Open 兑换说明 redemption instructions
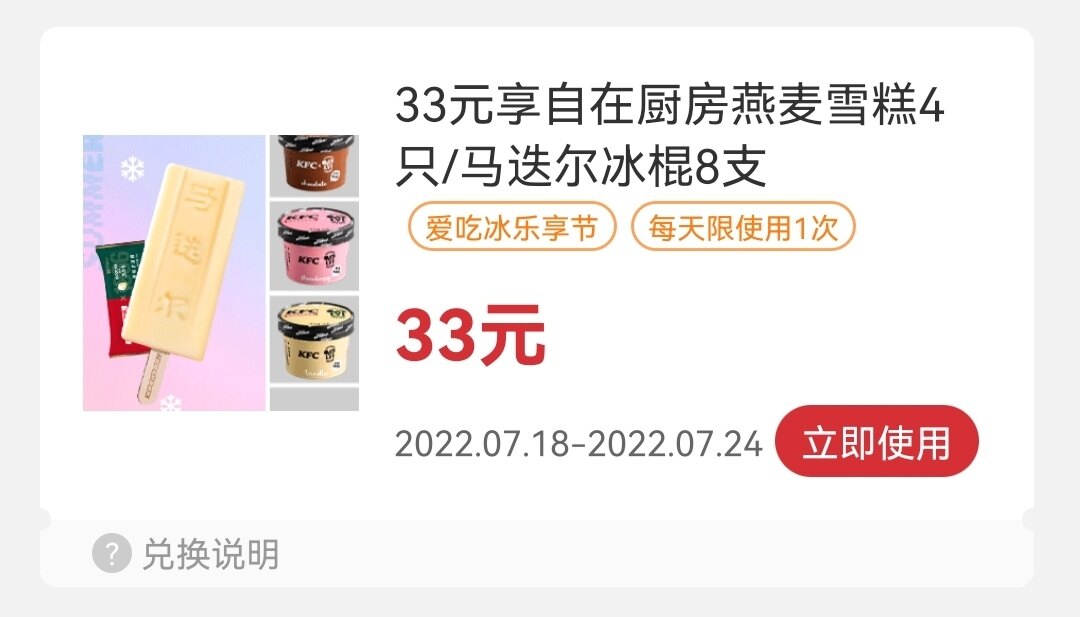 187,553
